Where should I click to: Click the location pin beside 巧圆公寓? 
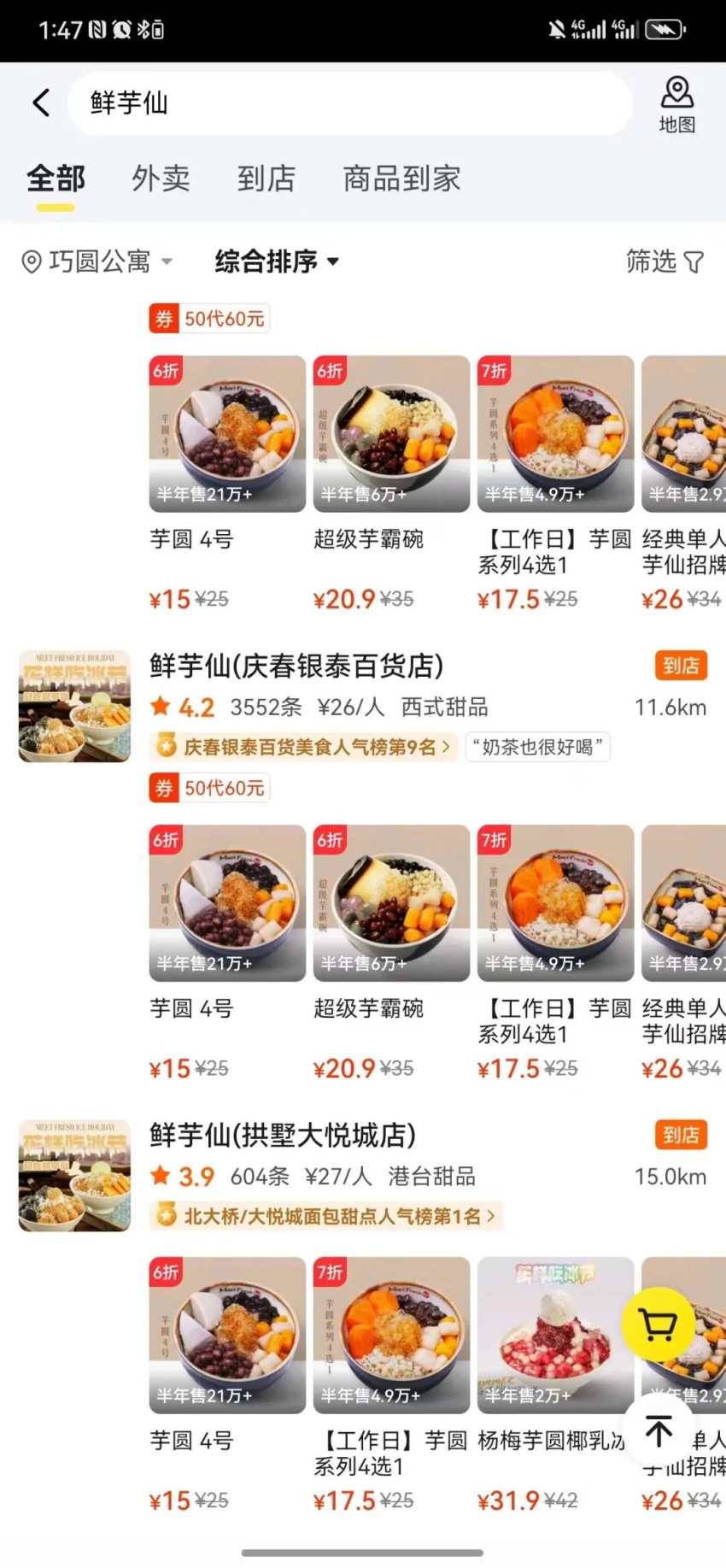(x=31, y=261)
